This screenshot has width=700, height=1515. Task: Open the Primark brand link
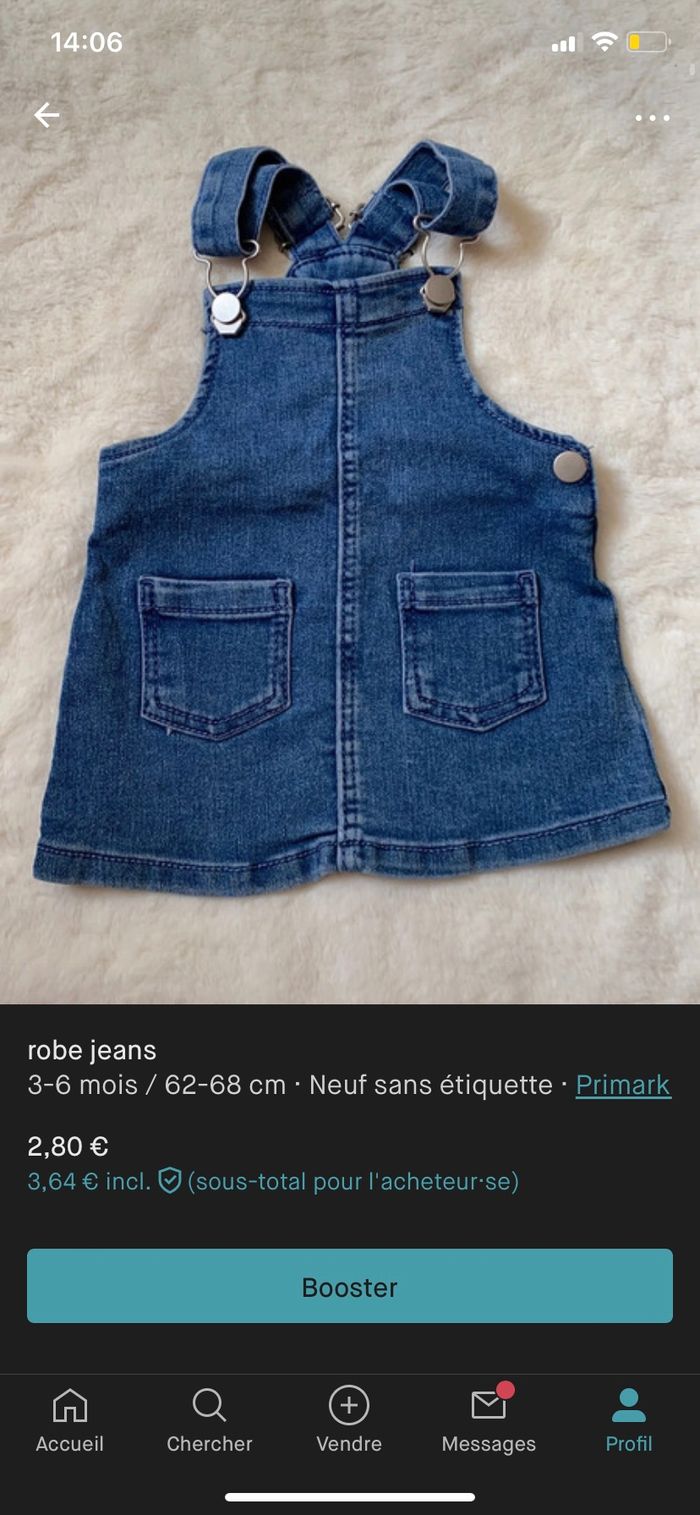coord(623,1085)
